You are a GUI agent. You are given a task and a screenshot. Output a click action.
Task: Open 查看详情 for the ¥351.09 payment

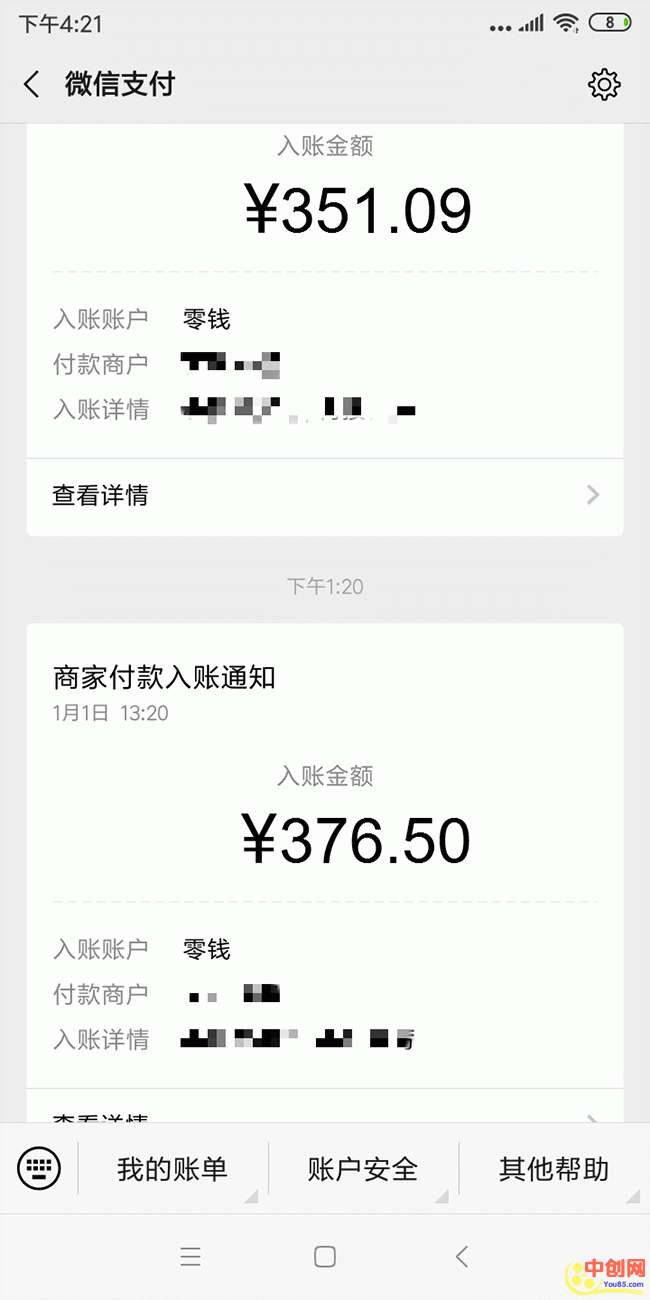[325, 495]
